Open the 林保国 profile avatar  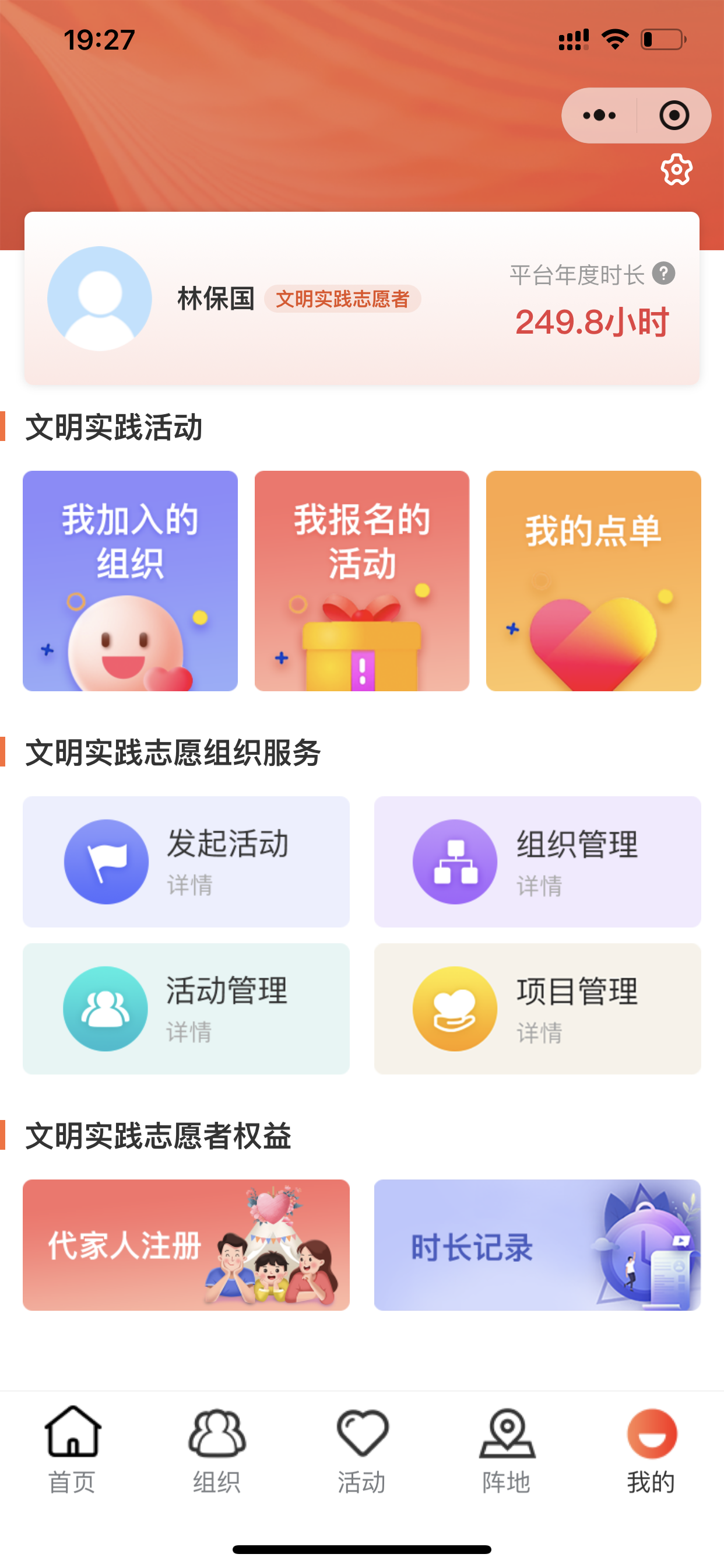[100, 298]
